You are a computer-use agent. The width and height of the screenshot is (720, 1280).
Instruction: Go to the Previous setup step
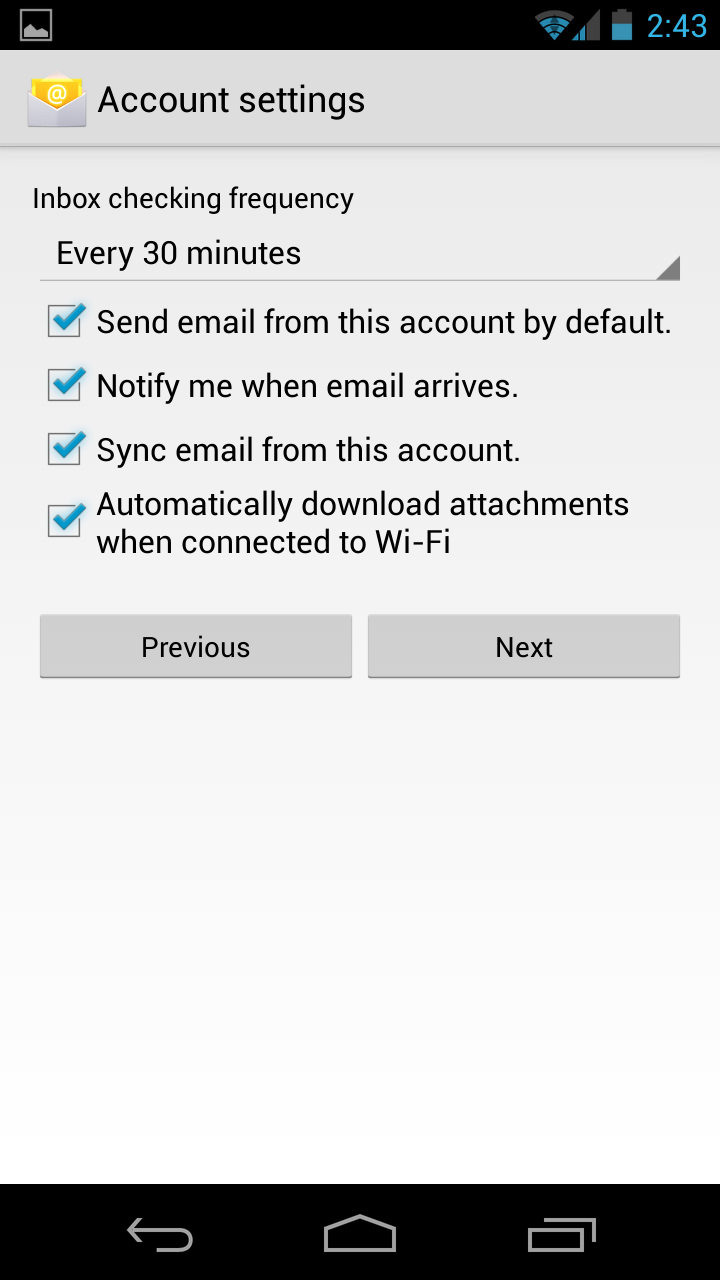coord(196,647)
